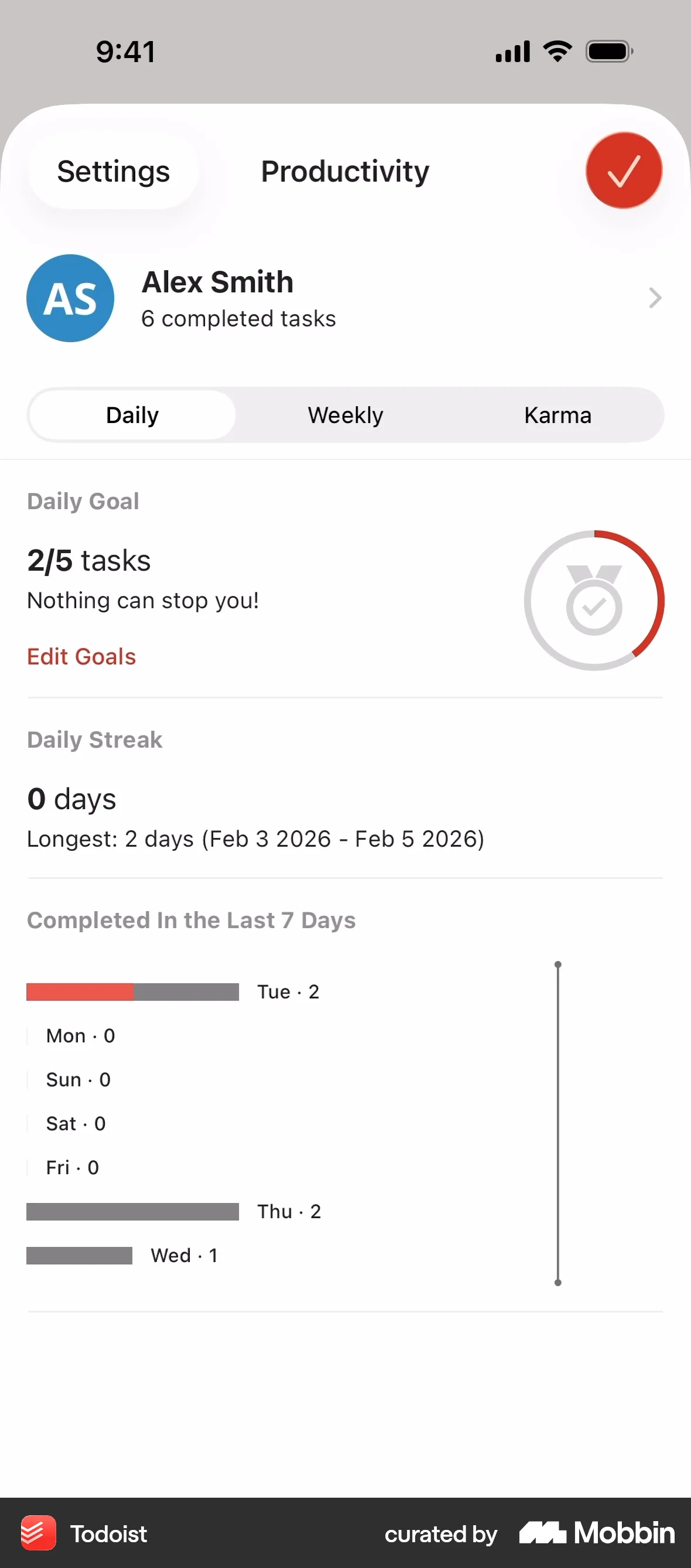
Task: Open the Karma tab
Action: [x=557, y=414]
